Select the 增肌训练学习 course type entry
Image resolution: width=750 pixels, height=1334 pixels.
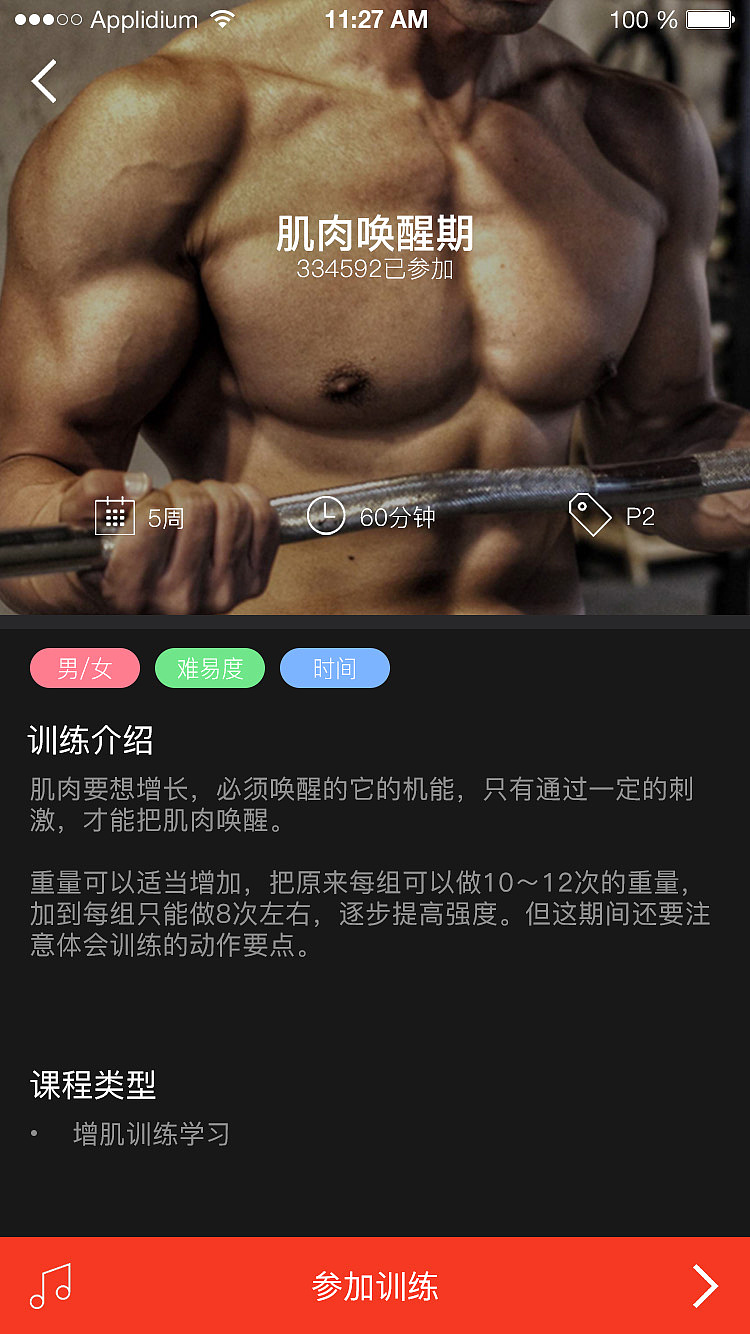click(x=149, y=1134)
